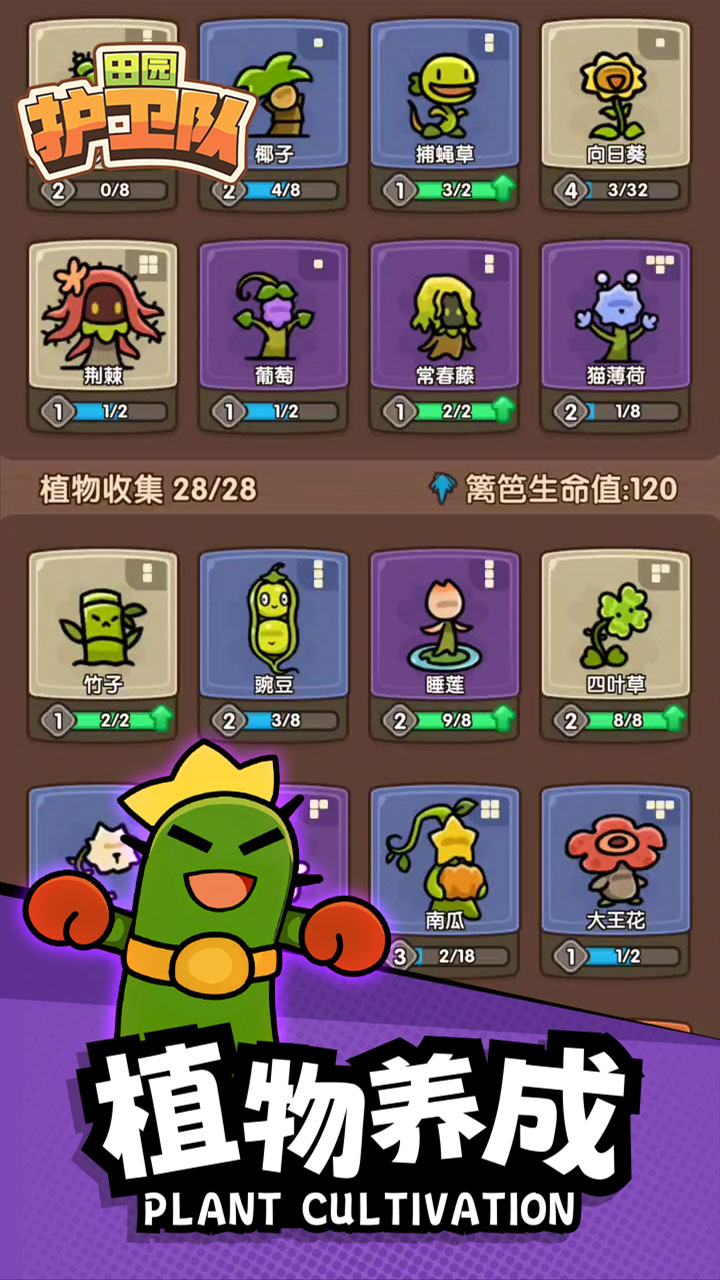This screenshot has height=1280, width=720.
Task: Select the 葡萄 grape plant card
Action: click(275, 315)
